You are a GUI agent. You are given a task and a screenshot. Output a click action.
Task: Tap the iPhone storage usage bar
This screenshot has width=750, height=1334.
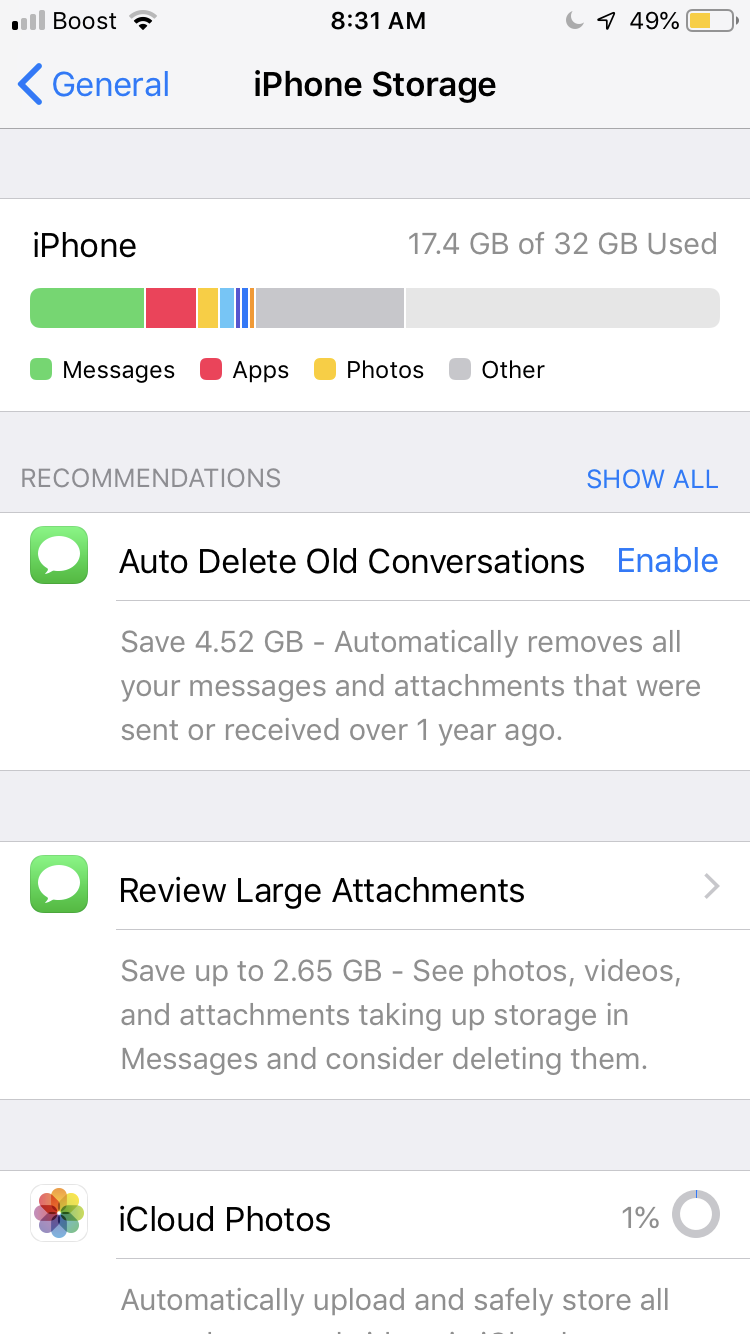coord(375,308)
